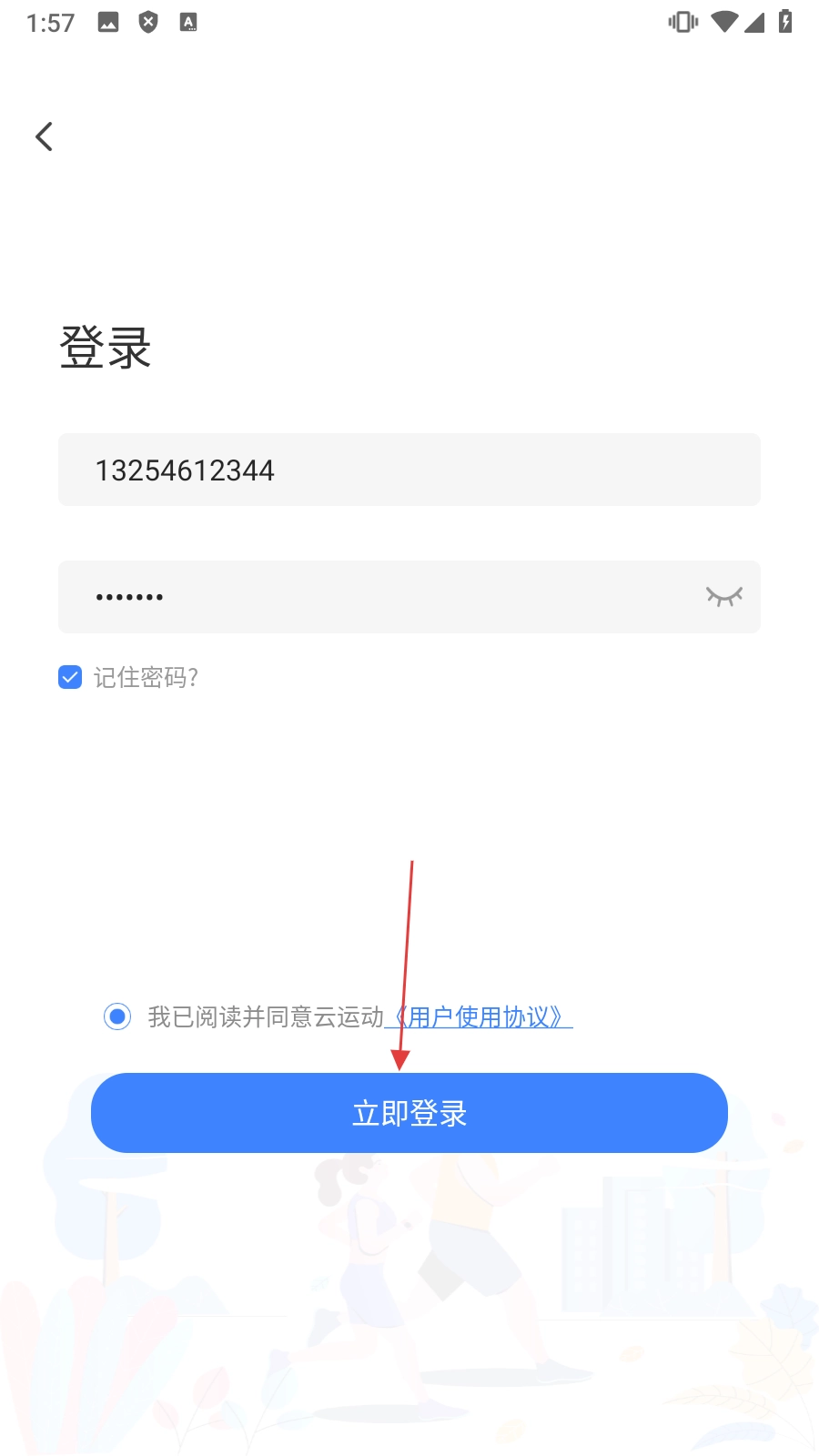Show password with the eye icon
Screen dimensions: 819x1456
click(723, 597)
